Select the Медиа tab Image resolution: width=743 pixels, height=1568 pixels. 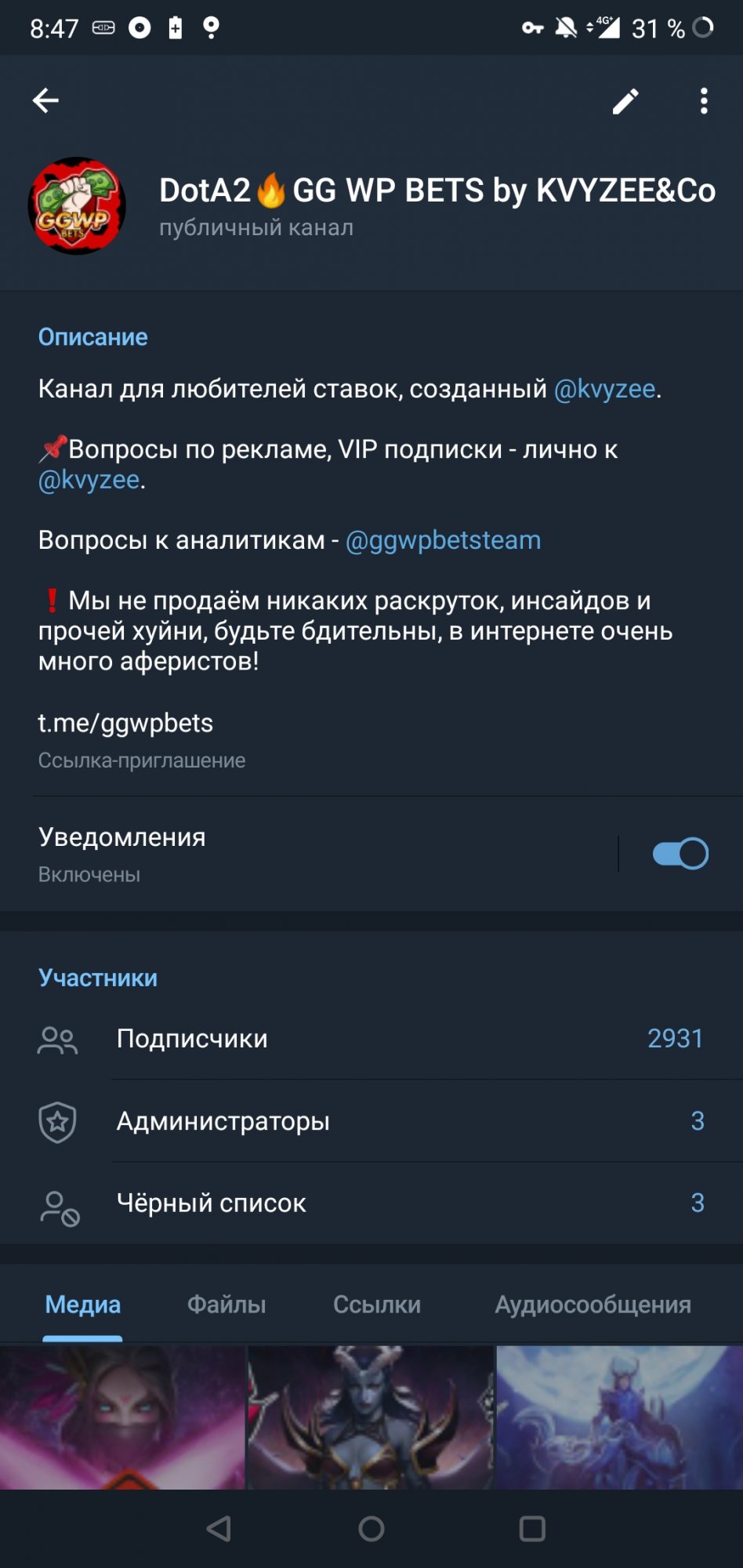(83, 1305)
